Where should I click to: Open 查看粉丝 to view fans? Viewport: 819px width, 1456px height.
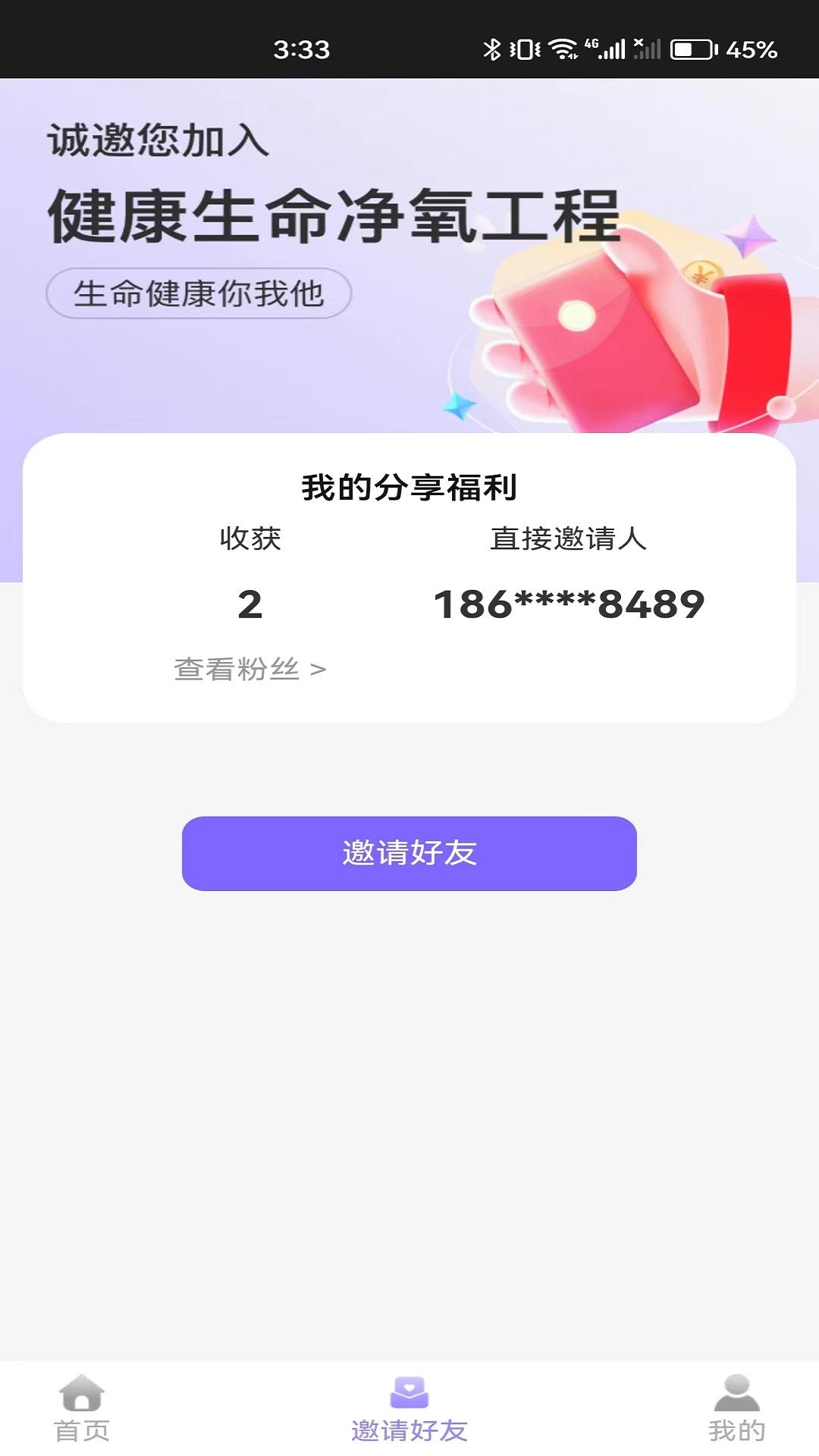tap(235, 669)
